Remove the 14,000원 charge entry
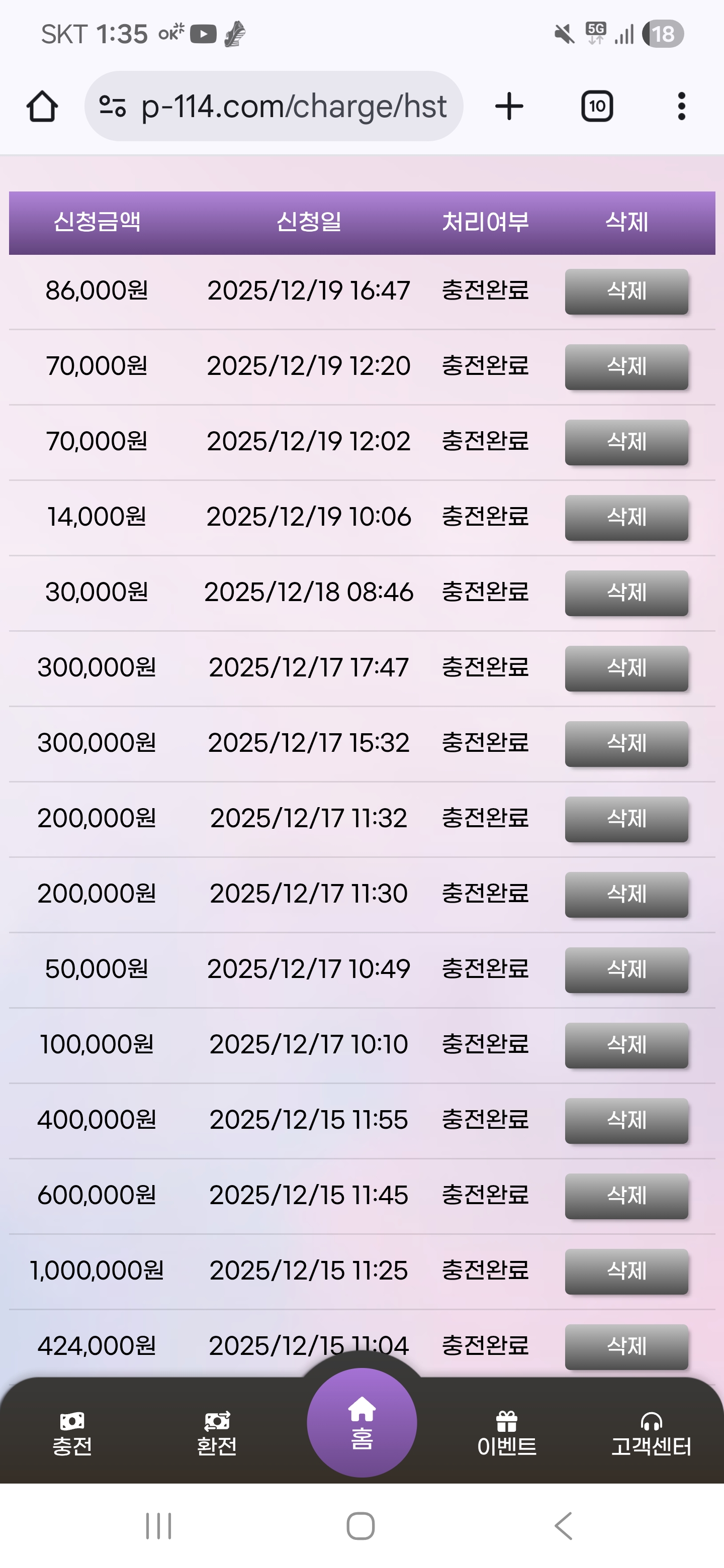 626,518
